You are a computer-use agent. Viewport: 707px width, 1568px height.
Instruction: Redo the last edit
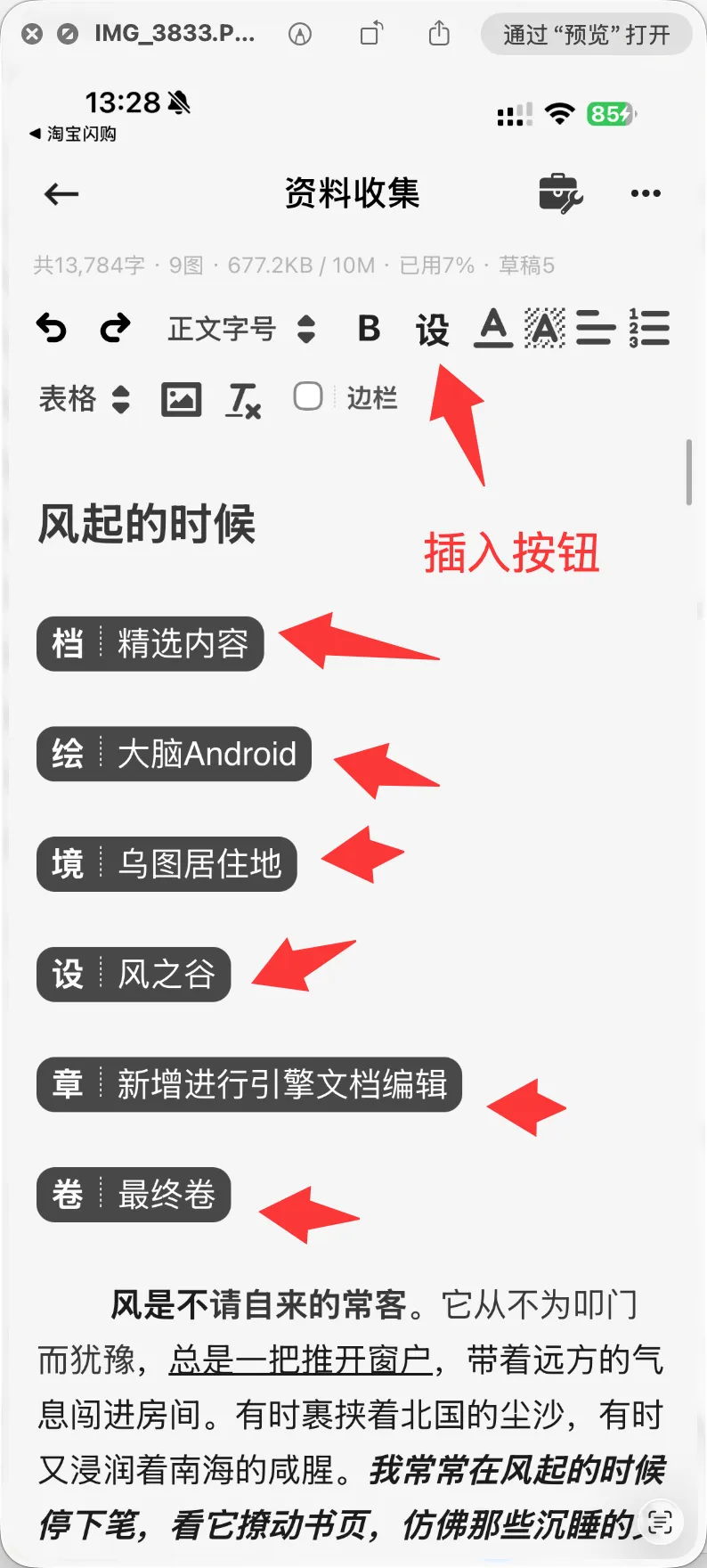(115, 329)
